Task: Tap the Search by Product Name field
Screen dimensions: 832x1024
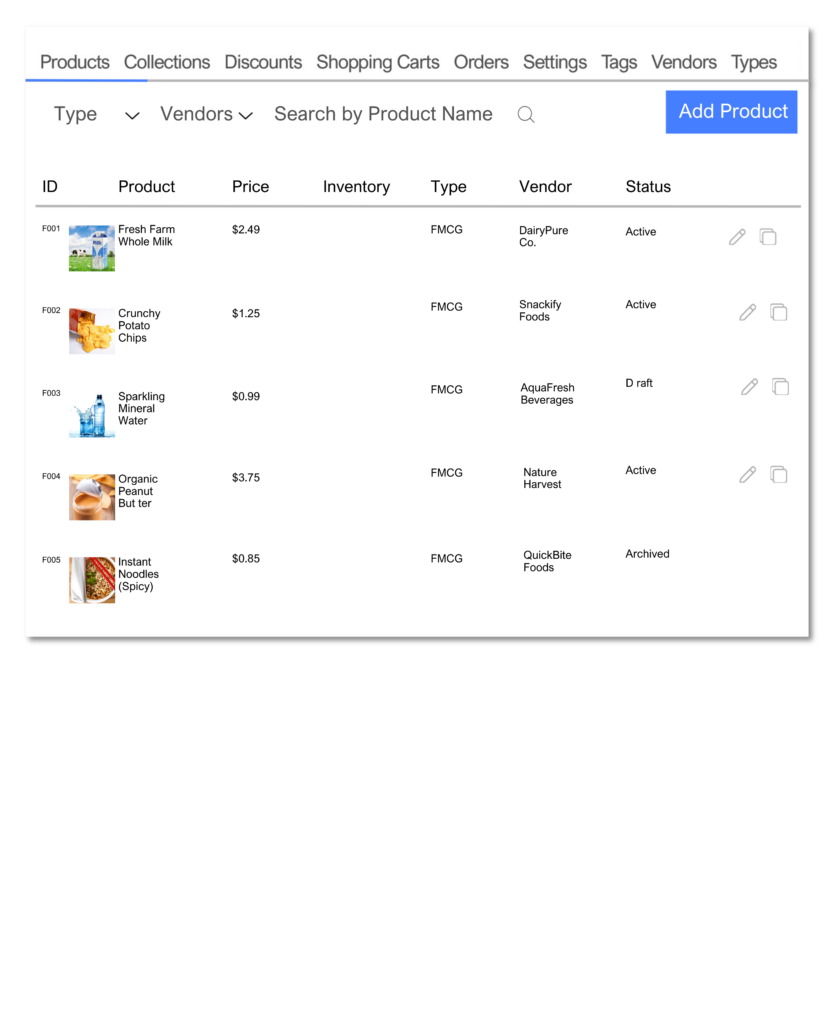Action: tap(383, 114)
